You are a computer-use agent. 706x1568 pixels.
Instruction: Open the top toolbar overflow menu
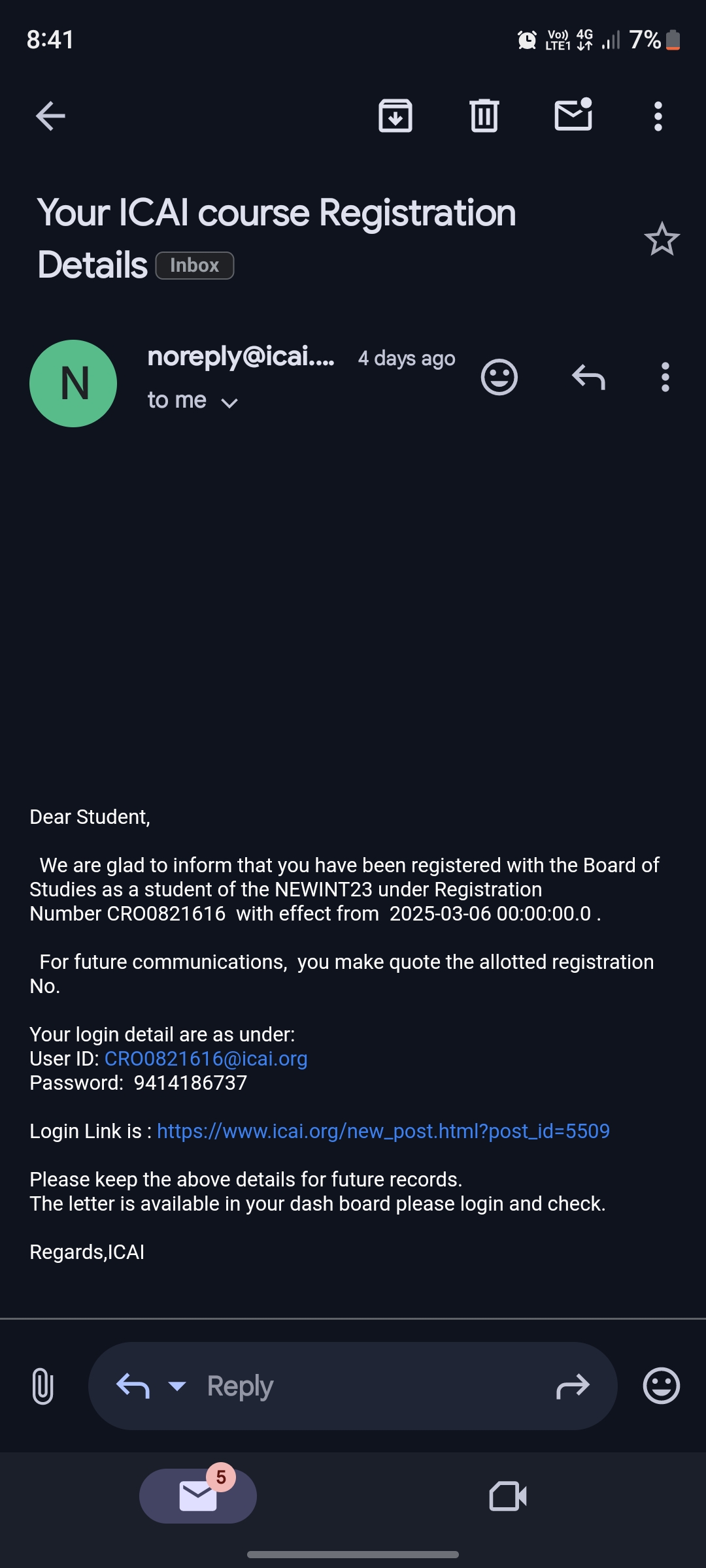[658, 116]
